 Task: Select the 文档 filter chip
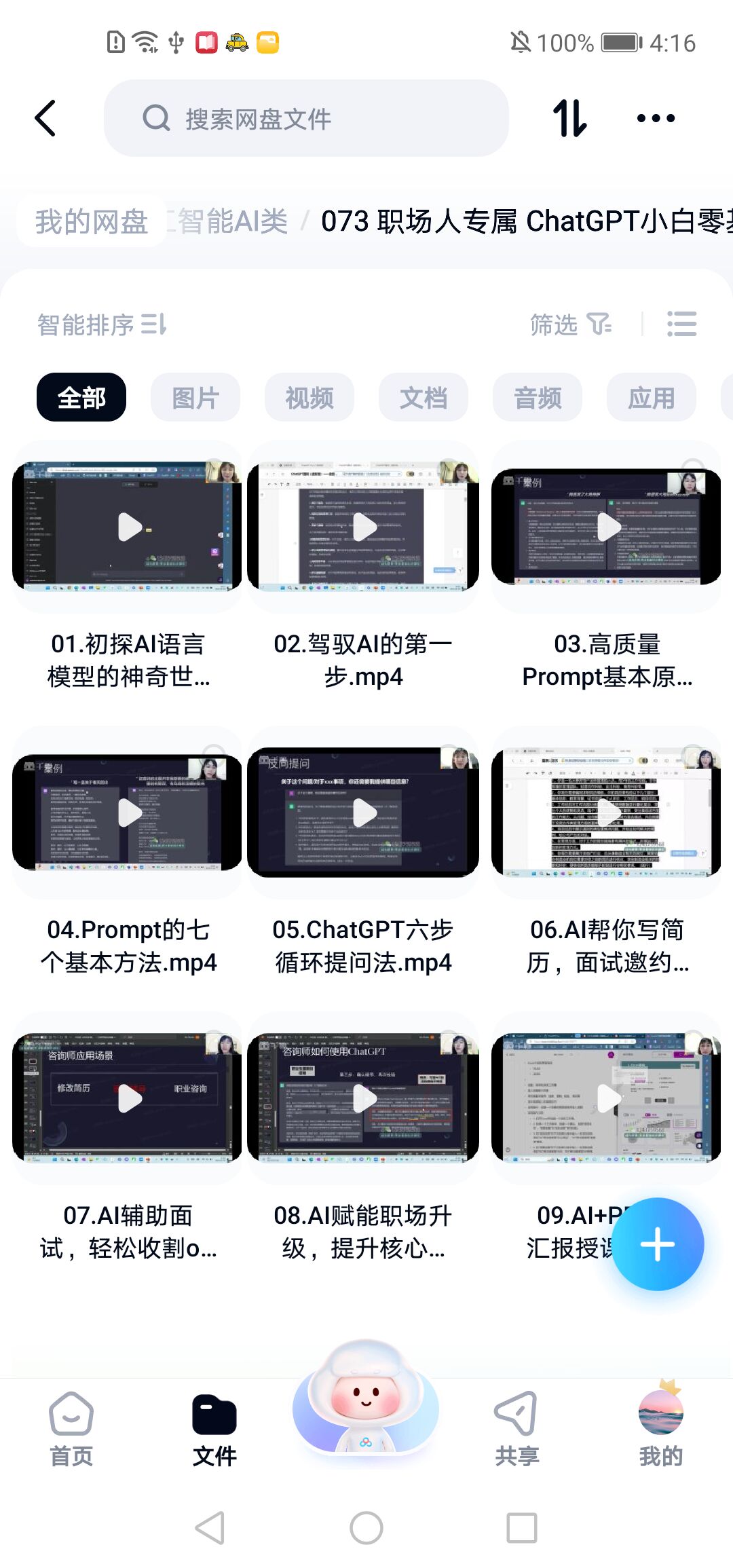pos(424,397)
